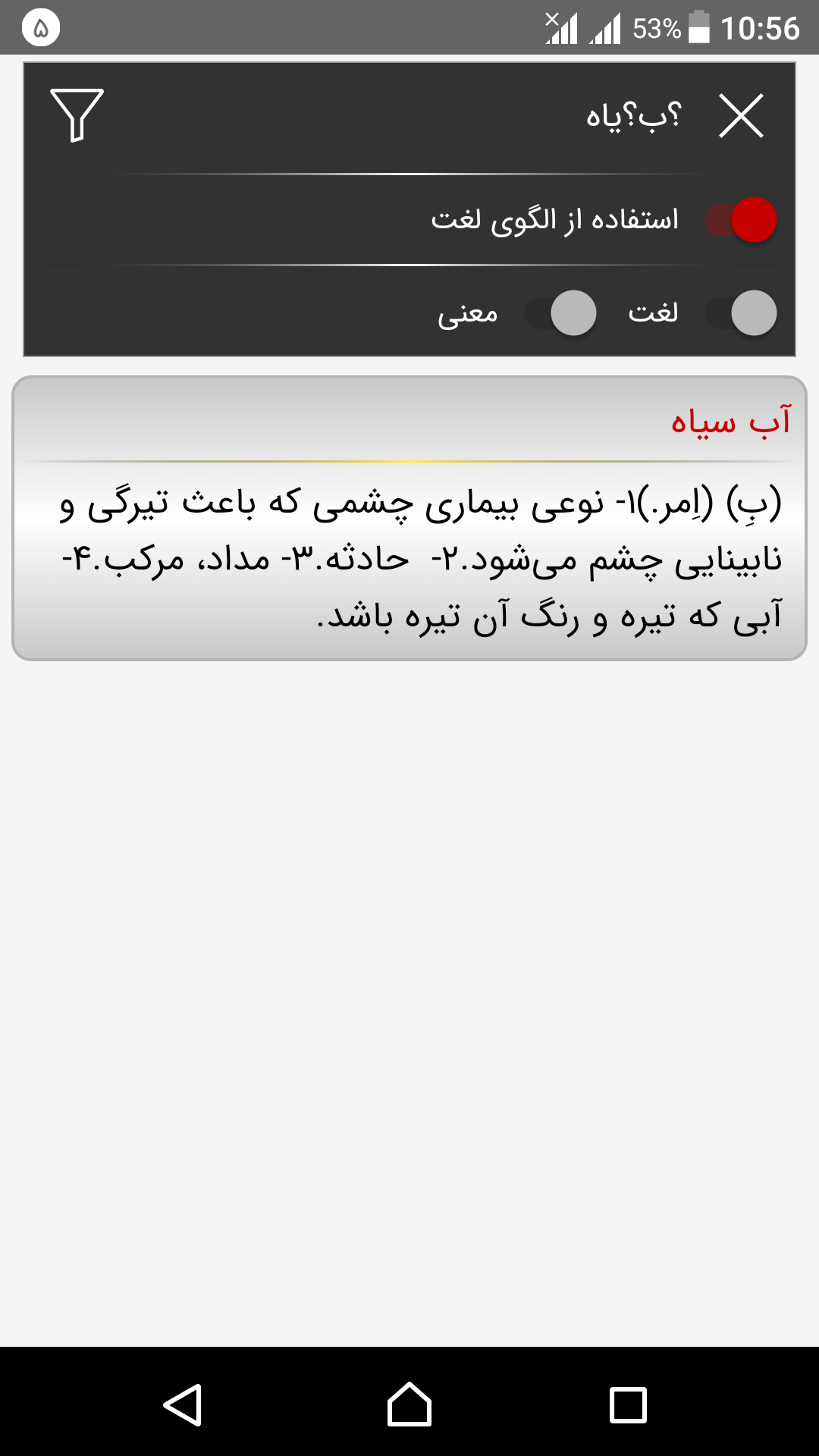Toggle the لغت switch

click(742, 312)
